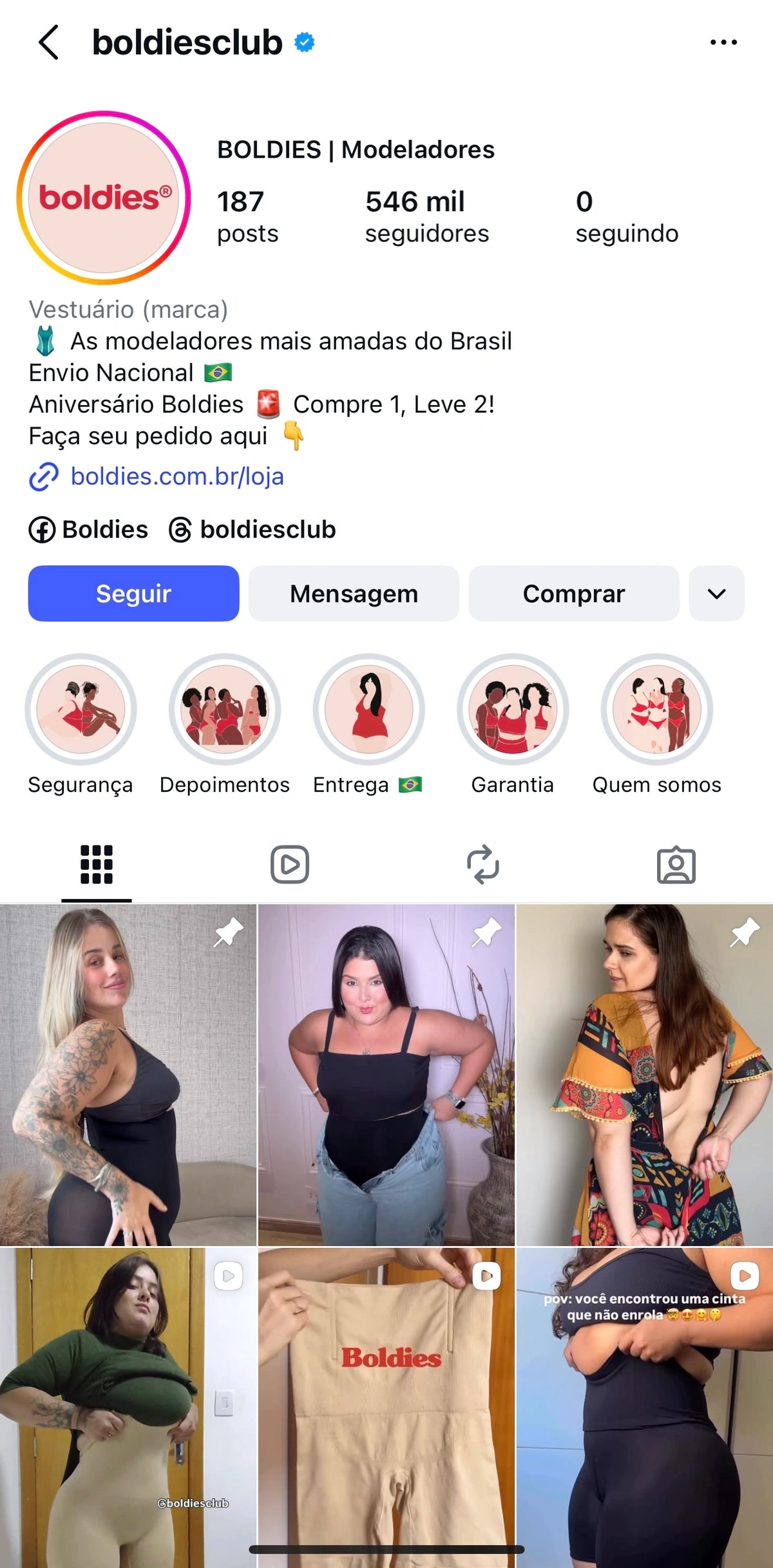The image size is (773, 1568).
Task: View the Entrega story highlight
Action: tap(368, 710)
